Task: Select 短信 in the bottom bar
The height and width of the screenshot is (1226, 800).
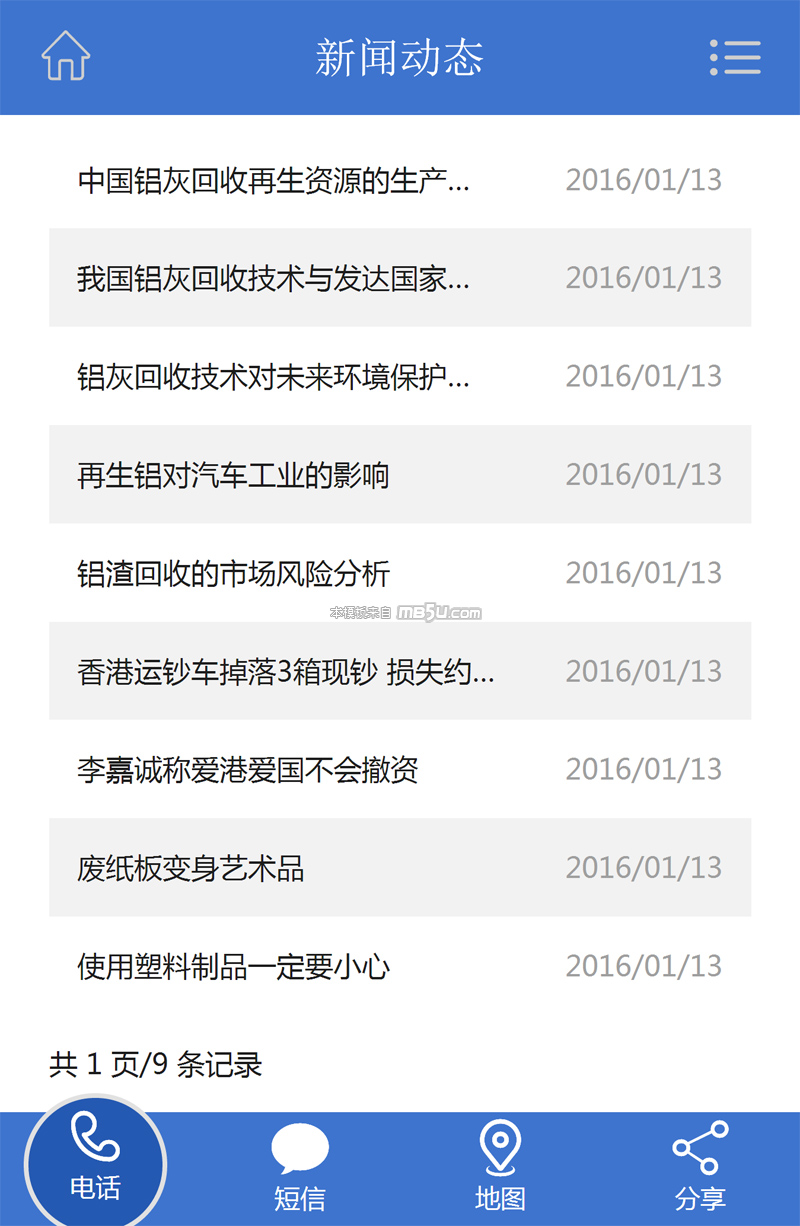Action: (x=300, y=1167)
